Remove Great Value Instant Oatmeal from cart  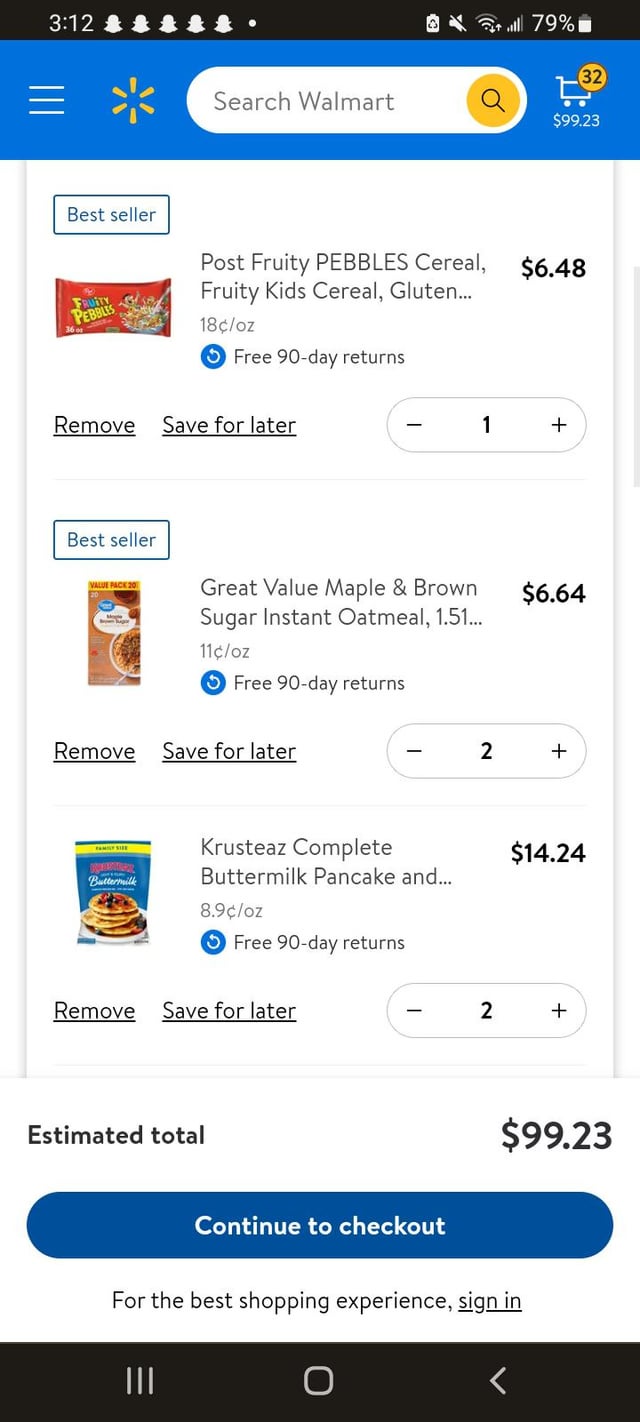pos(94,751)
